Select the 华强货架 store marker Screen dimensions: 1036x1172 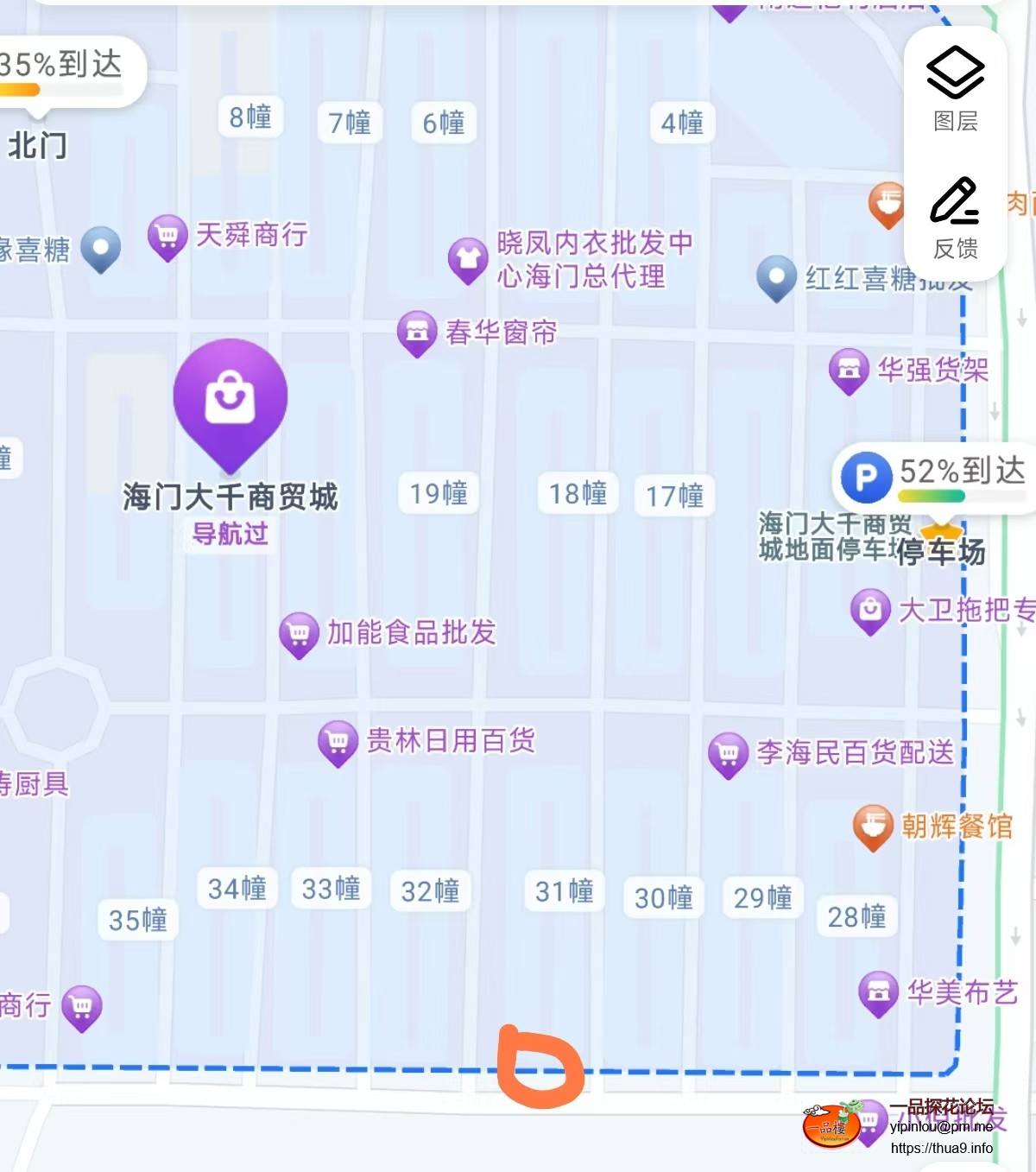pyautogui.click(x=849, y=369)
